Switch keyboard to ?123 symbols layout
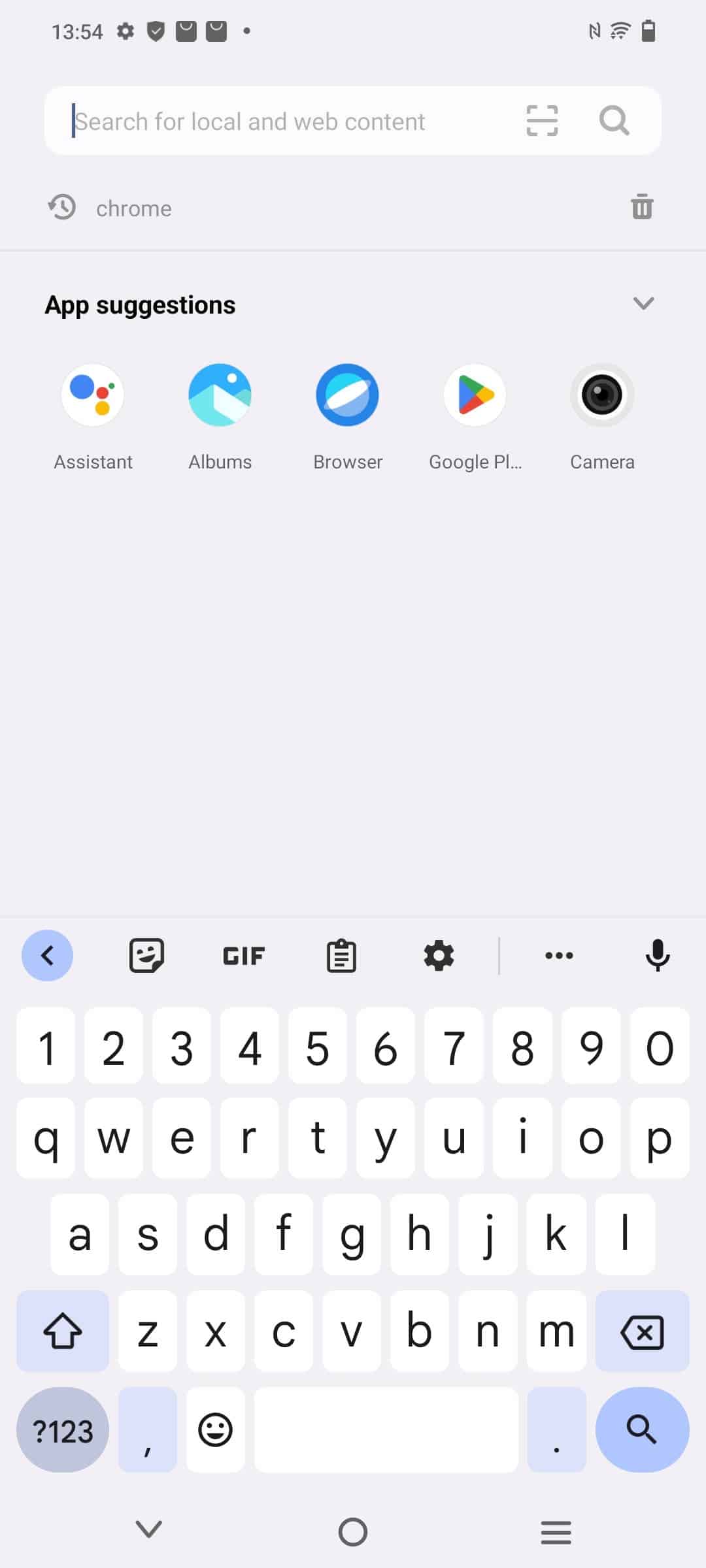The width and height of the screenshot is (706, 1568). pos(63,1429)
